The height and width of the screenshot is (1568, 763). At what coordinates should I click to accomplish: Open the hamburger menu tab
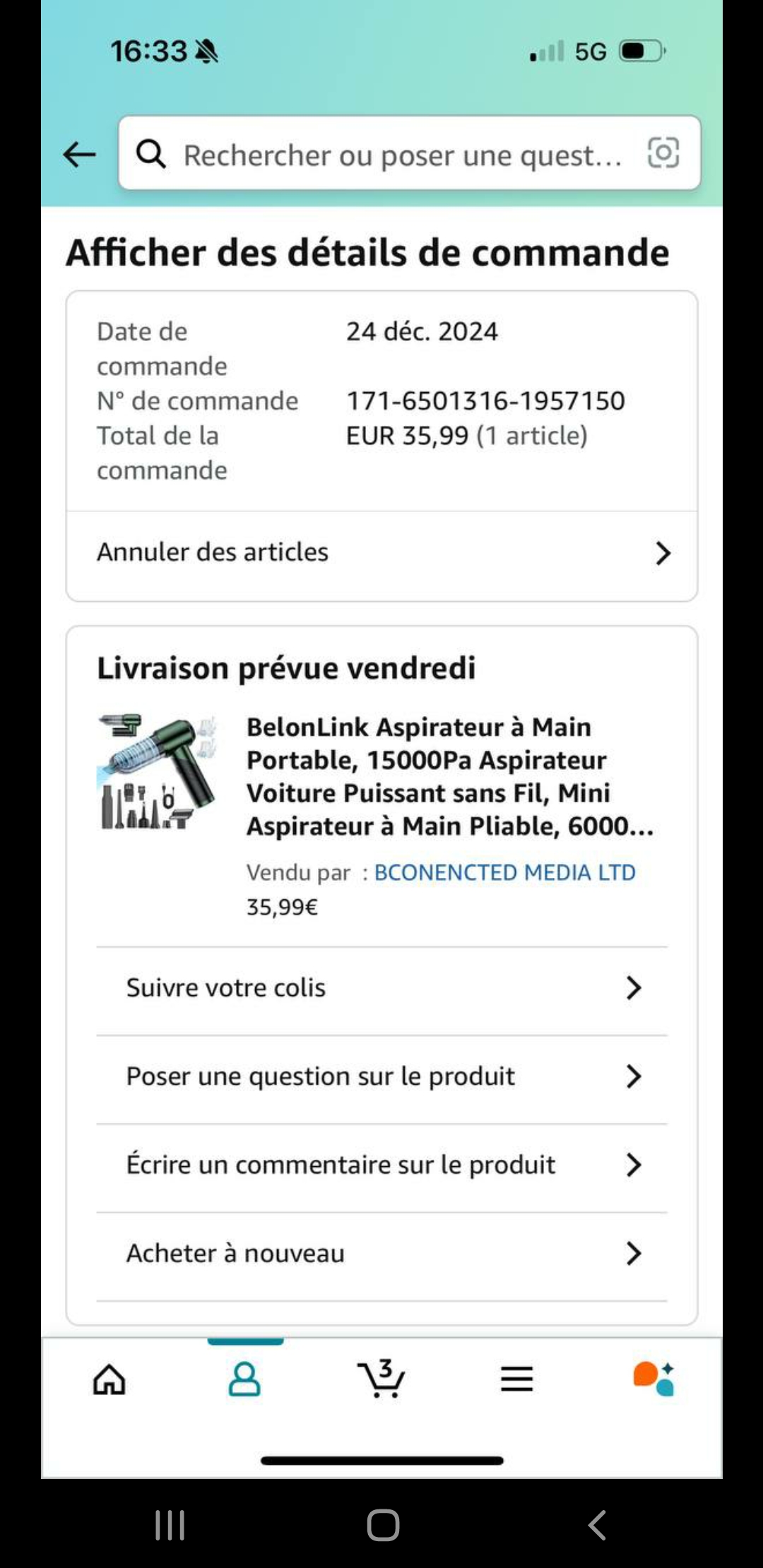(x=516, y=1378)
